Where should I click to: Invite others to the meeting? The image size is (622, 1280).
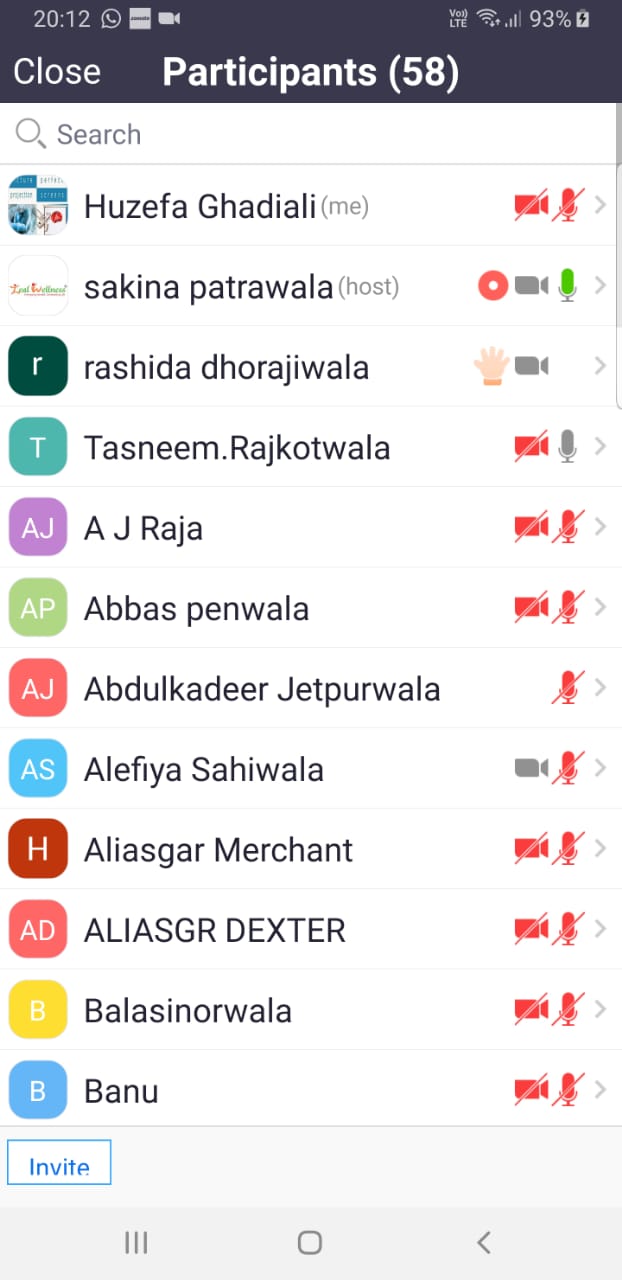pyautogui.click(x=59, y=1162)
